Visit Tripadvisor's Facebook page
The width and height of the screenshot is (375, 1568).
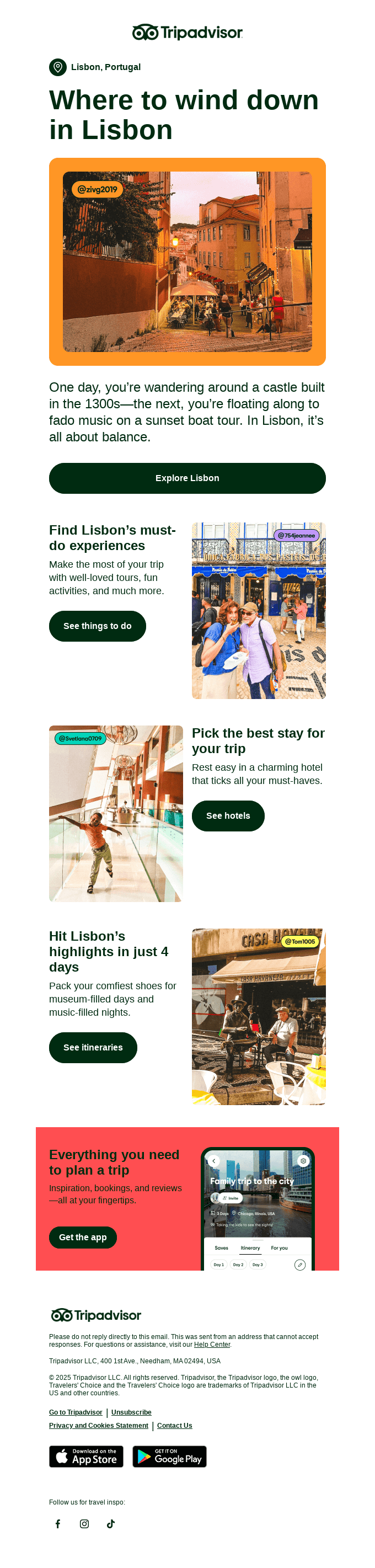pos(58,1523)
